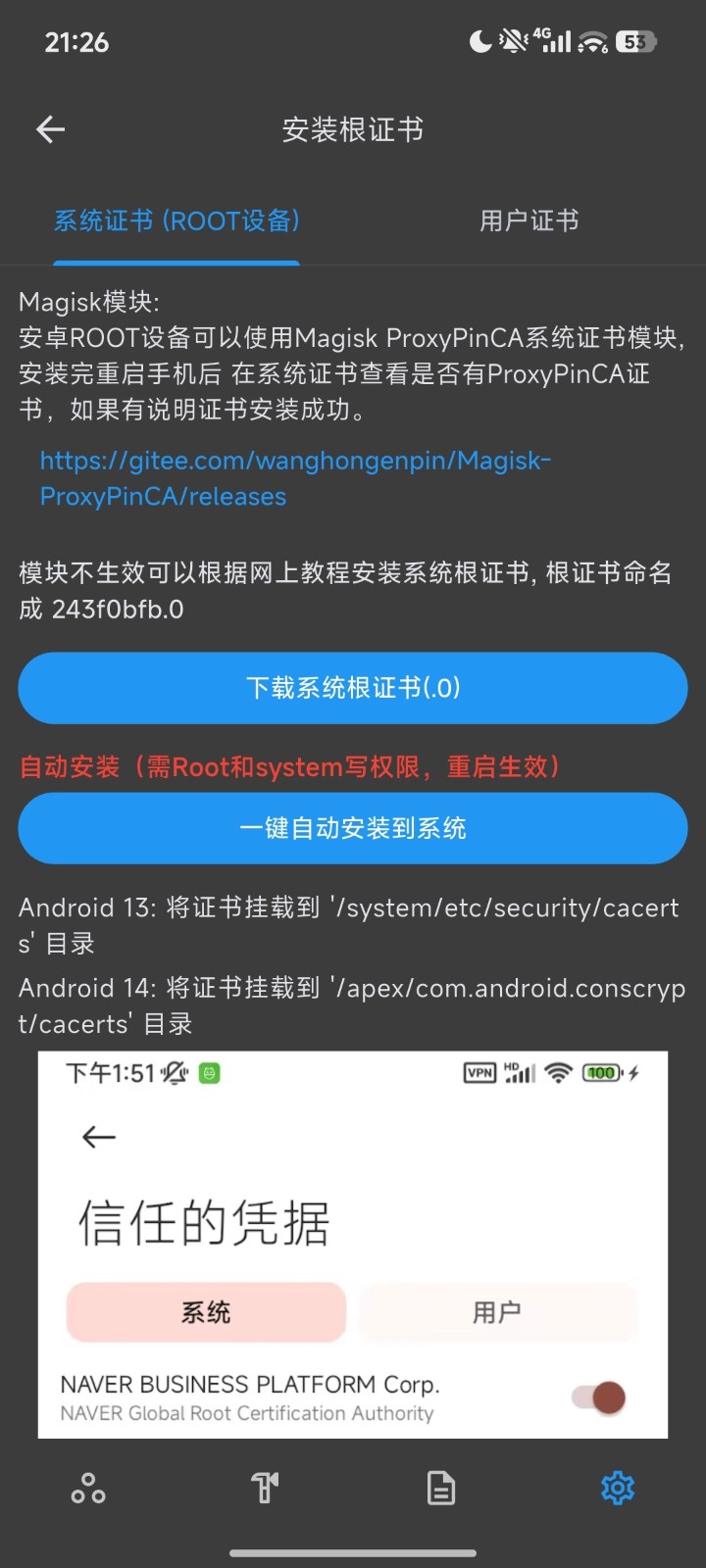Tap the green app icon in the preview status bar
This screenshot has width=706, height=1568.
coord(208,1071)
